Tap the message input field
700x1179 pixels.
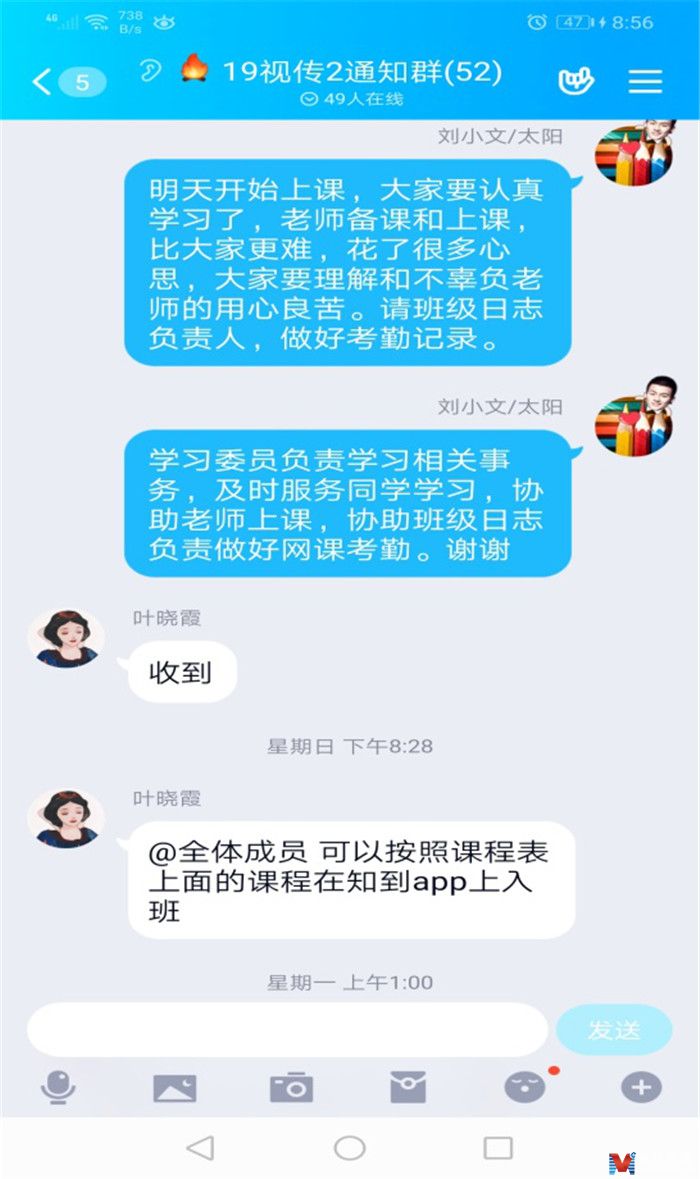(x=287, y=1029)
